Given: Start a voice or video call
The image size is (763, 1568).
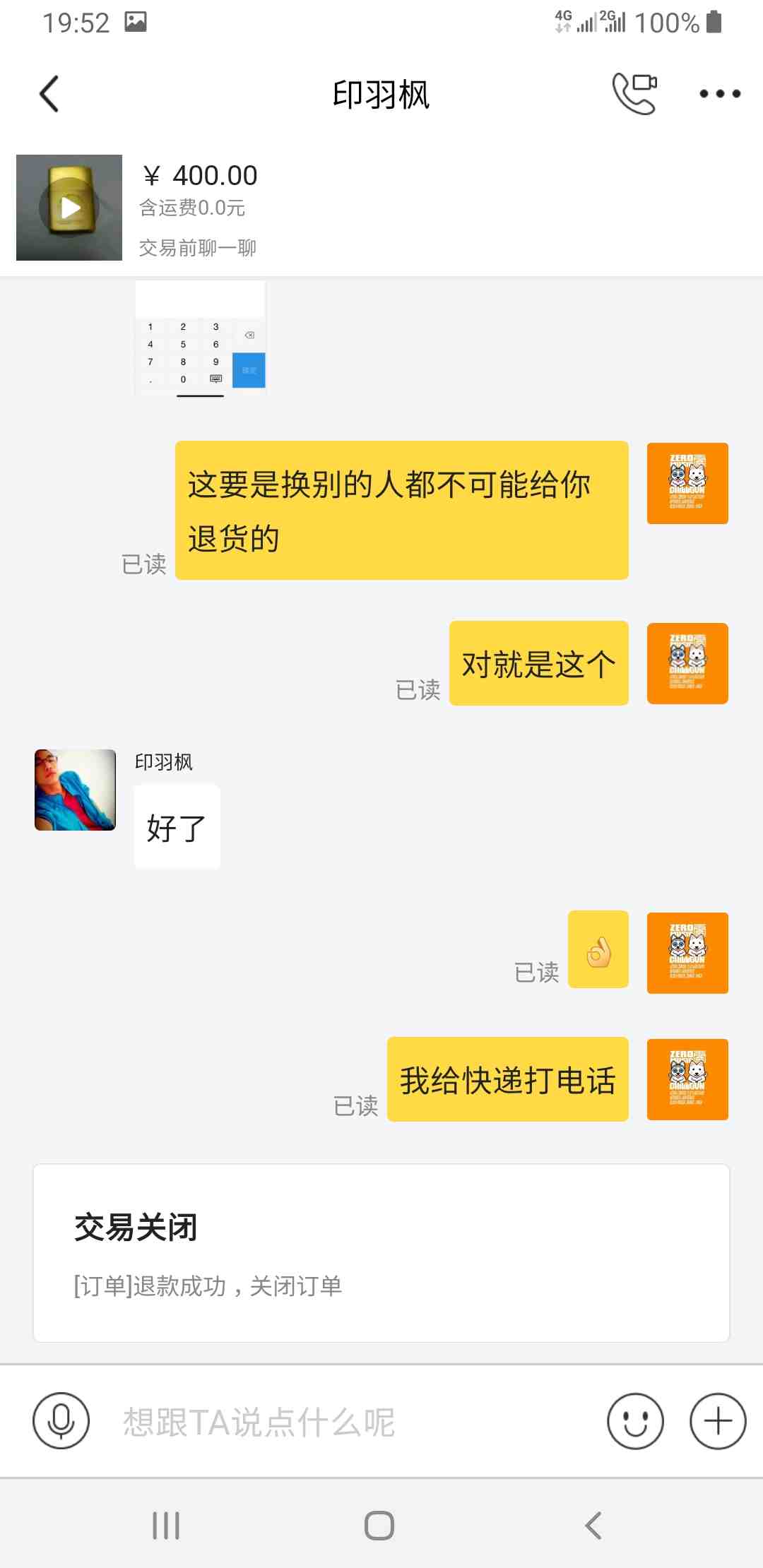Looking at the screenshot, I should pyautogui.click(x=634, y=93).
